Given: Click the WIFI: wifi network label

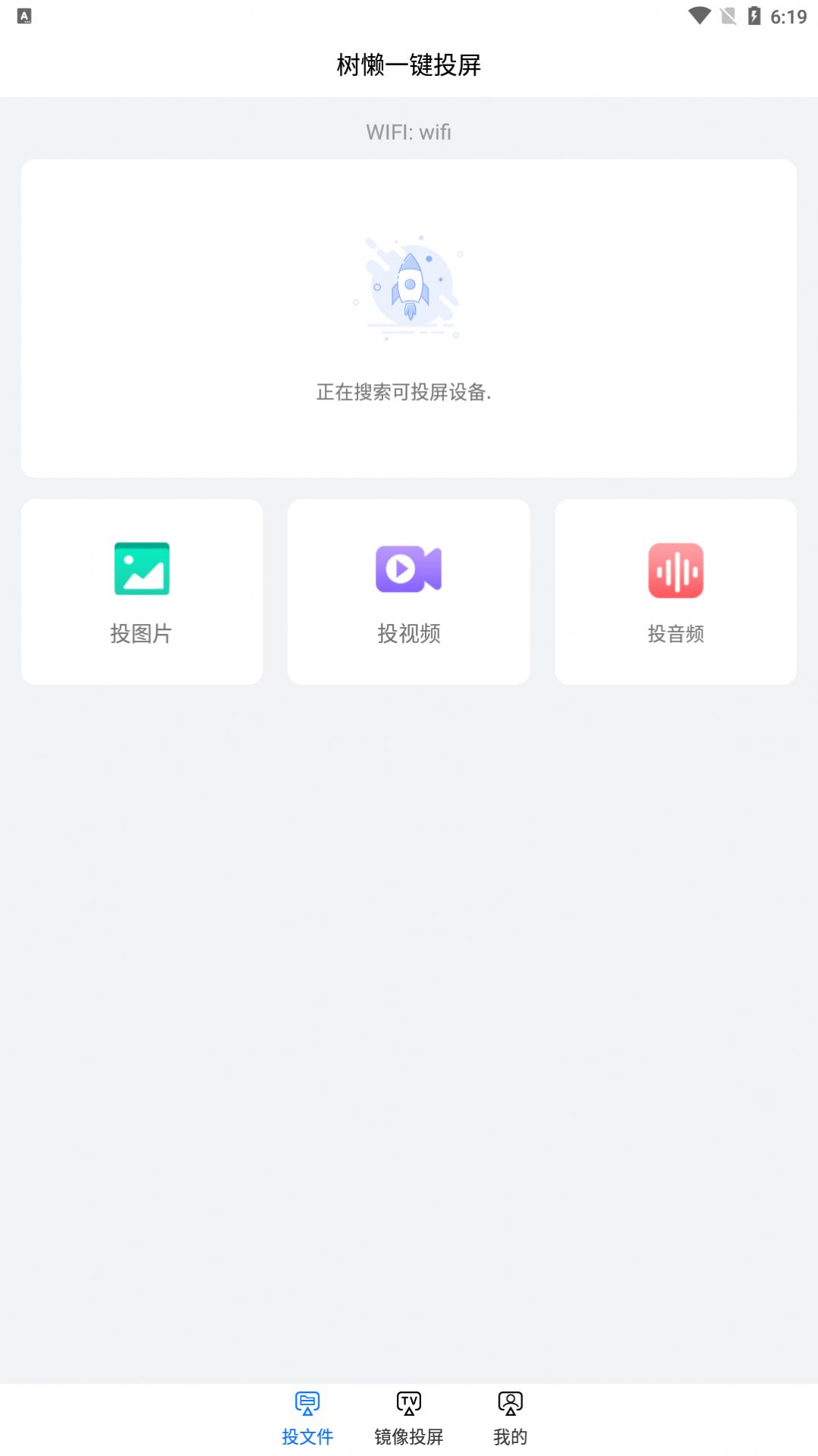Looking at the screenshot, I should click(408, 133).
